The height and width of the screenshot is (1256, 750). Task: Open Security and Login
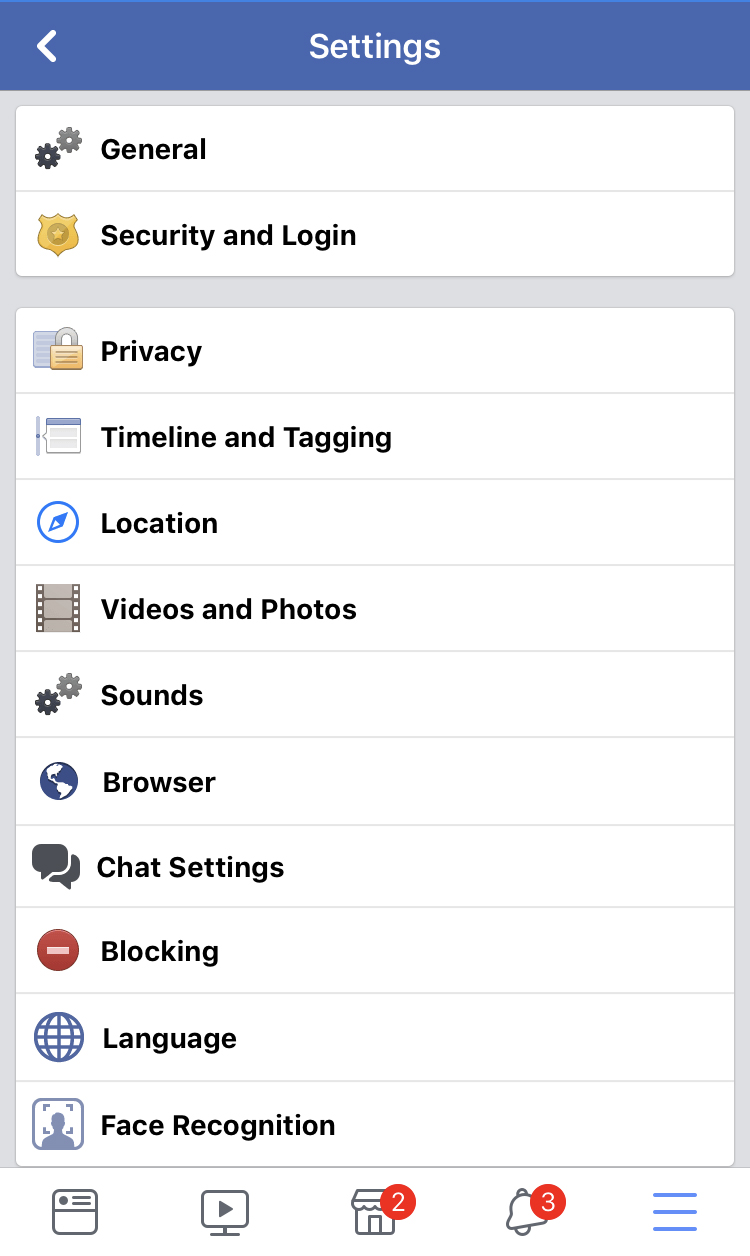(375, 235)
